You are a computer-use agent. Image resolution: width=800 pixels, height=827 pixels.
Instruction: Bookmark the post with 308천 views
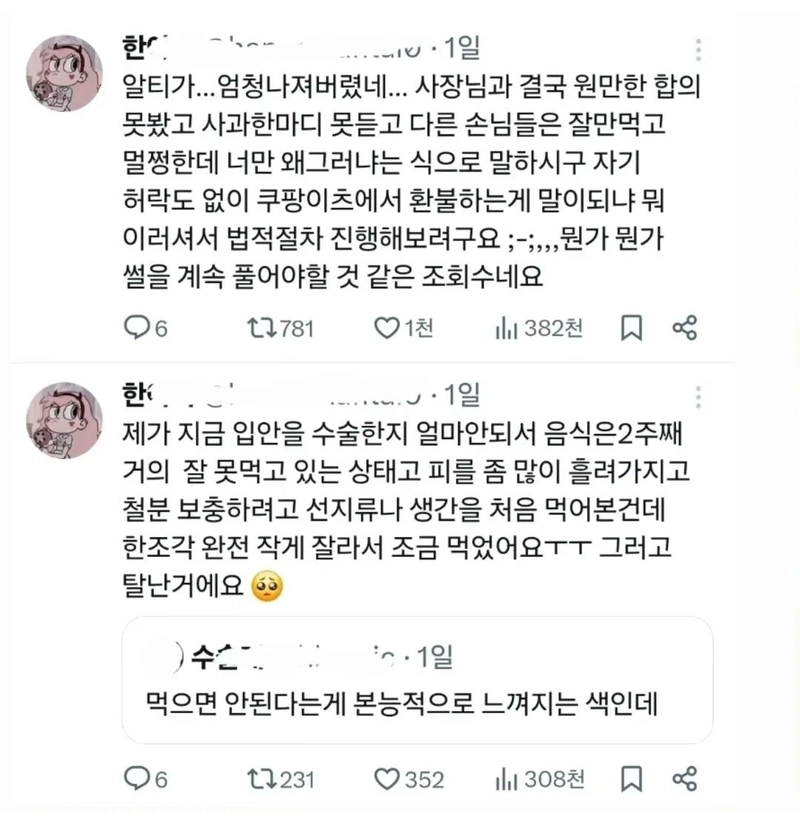(x=631, y=778)
